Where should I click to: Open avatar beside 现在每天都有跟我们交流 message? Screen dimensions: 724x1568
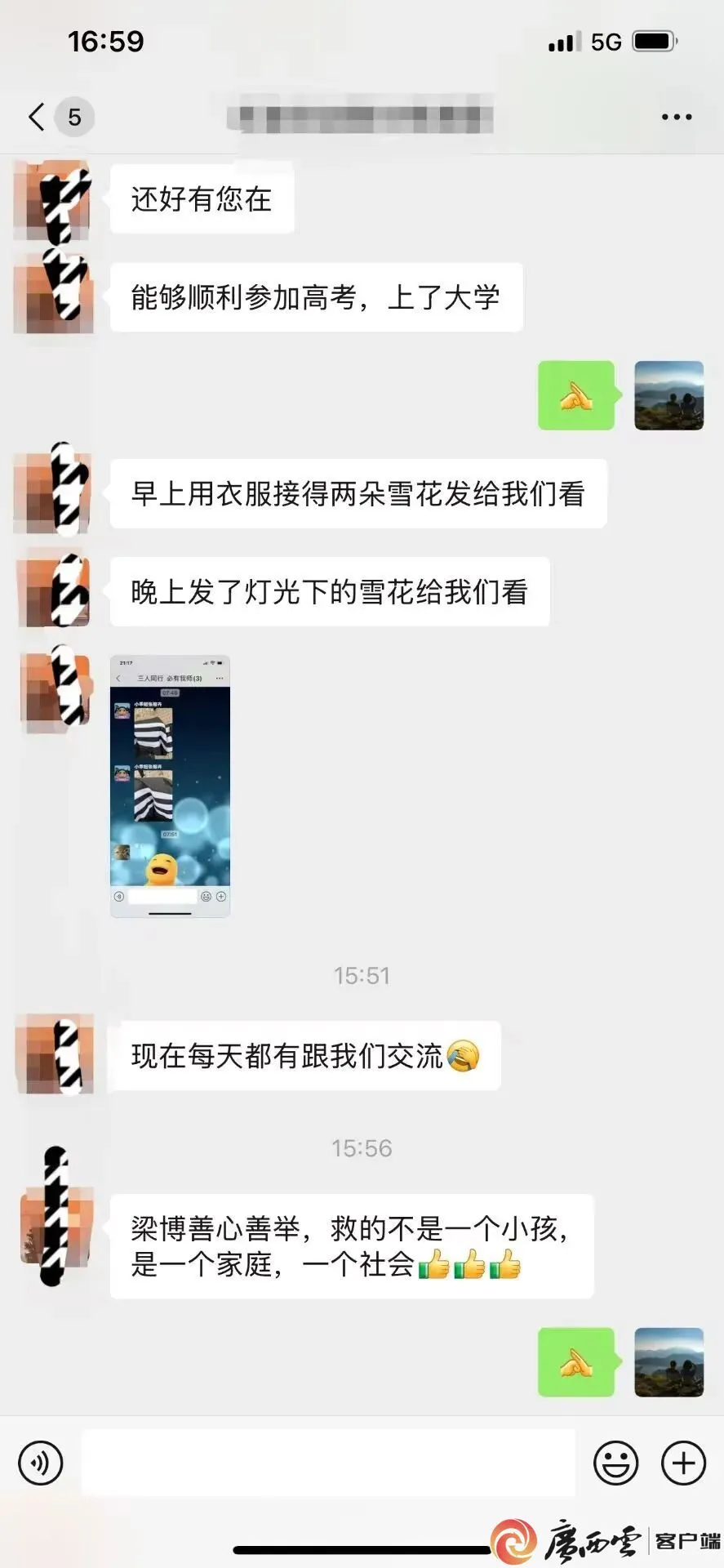[54, 1053]
